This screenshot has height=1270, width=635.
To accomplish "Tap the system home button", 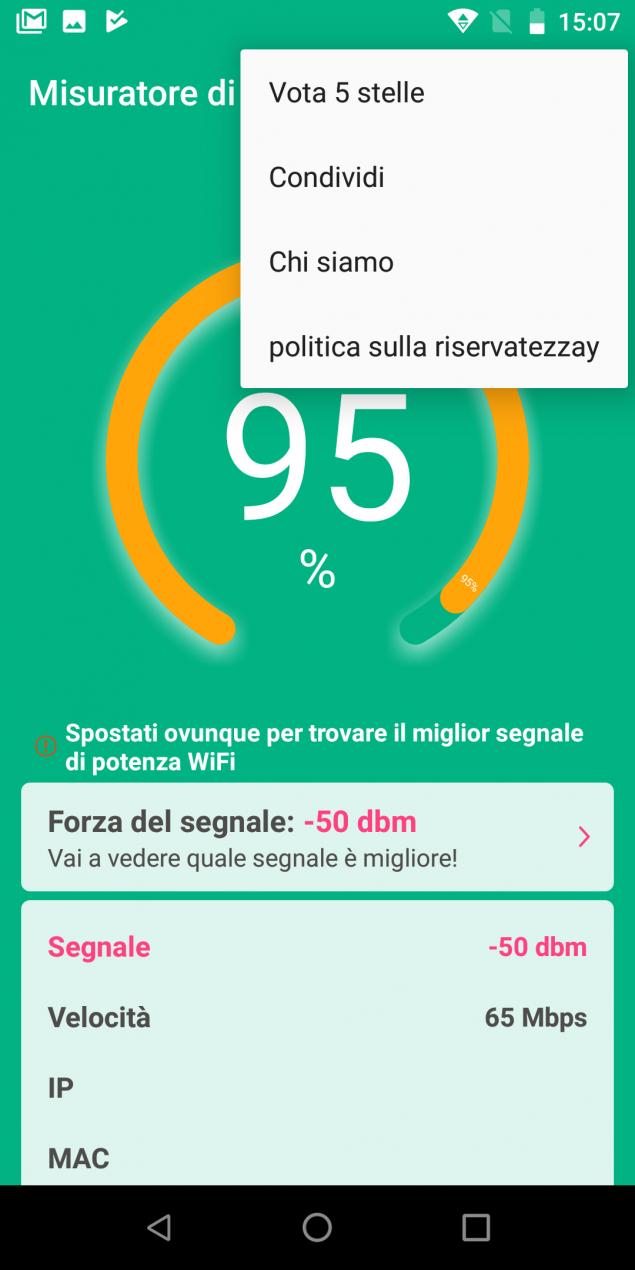I will click(x=317, y=1227).
